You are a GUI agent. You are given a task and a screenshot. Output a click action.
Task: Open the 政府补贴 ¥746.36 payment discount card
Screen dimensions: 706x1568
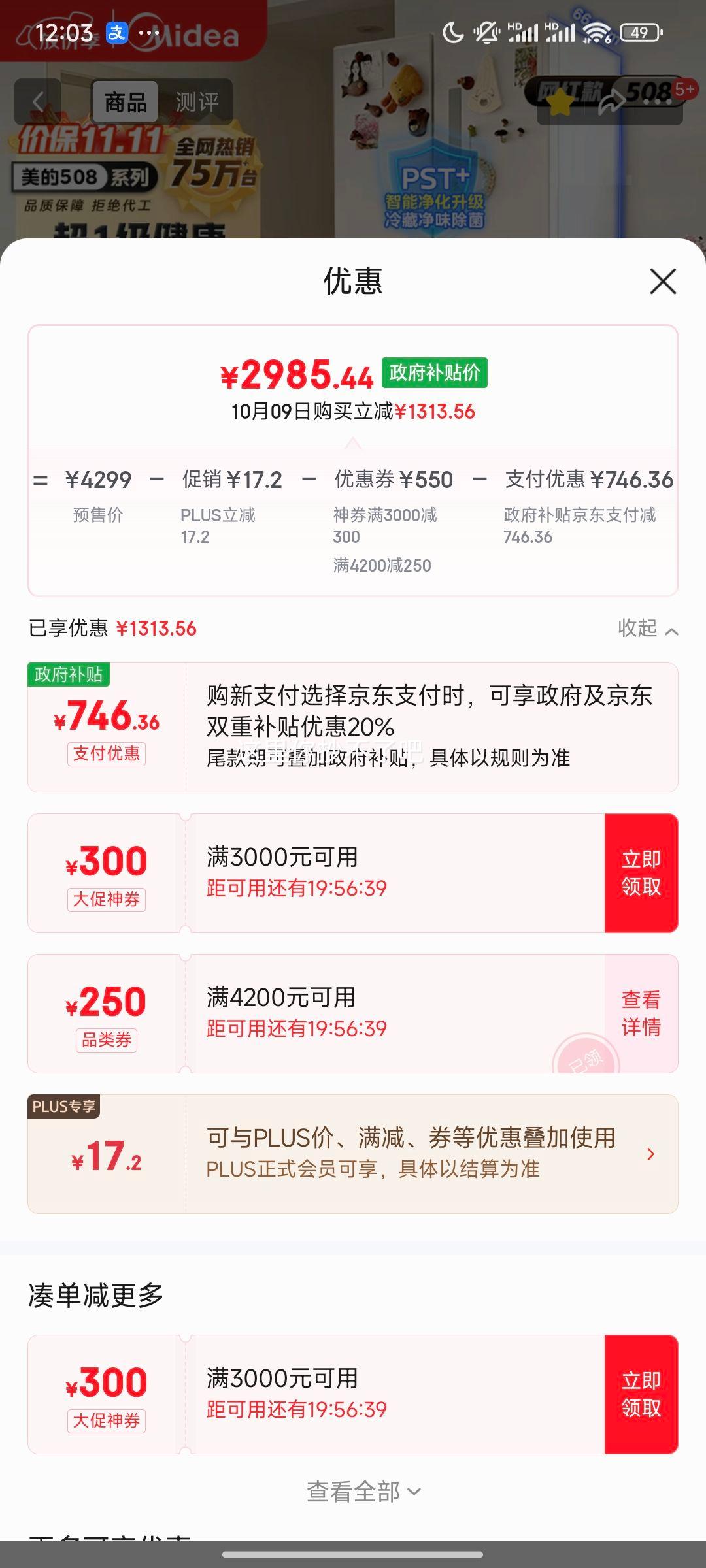tap(353, 727)
